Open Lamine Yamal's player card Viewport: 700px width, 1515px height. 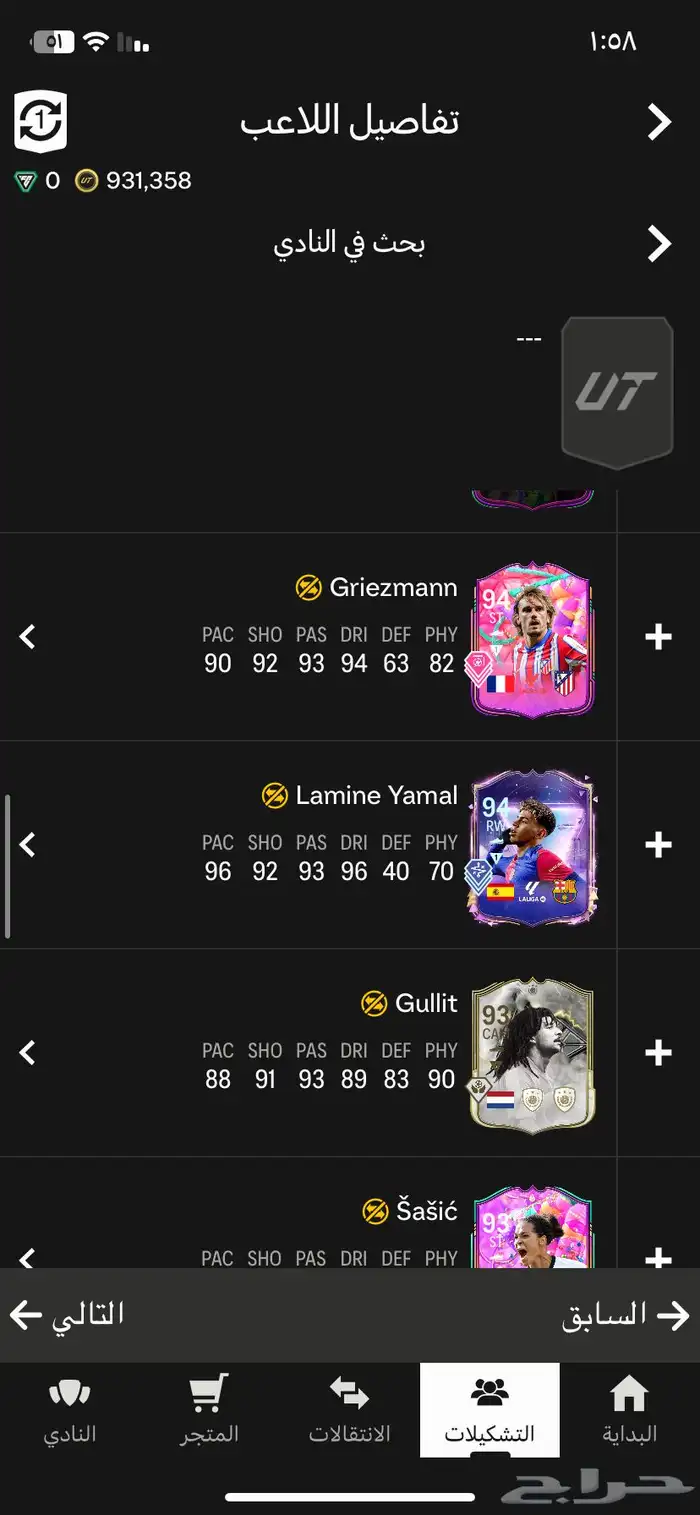(532, 848)
